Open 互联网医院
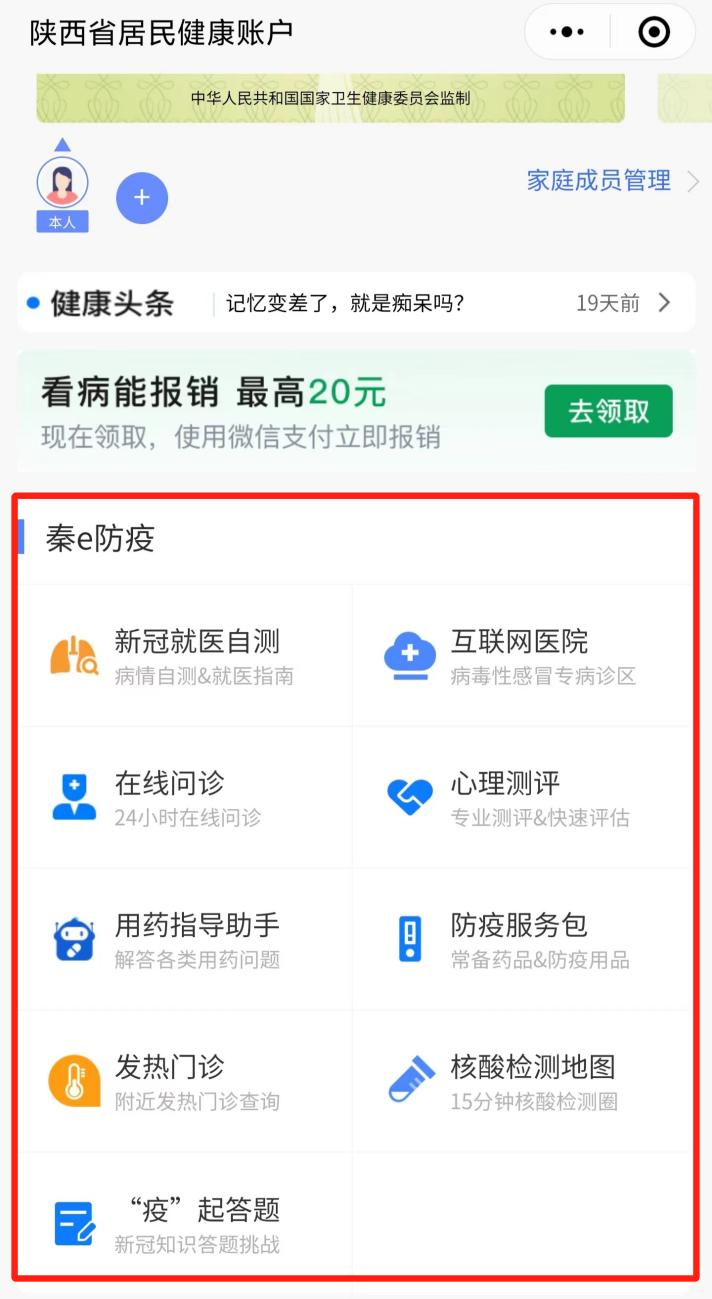This screenshot has height=1299, width=712. coord(522,655)
